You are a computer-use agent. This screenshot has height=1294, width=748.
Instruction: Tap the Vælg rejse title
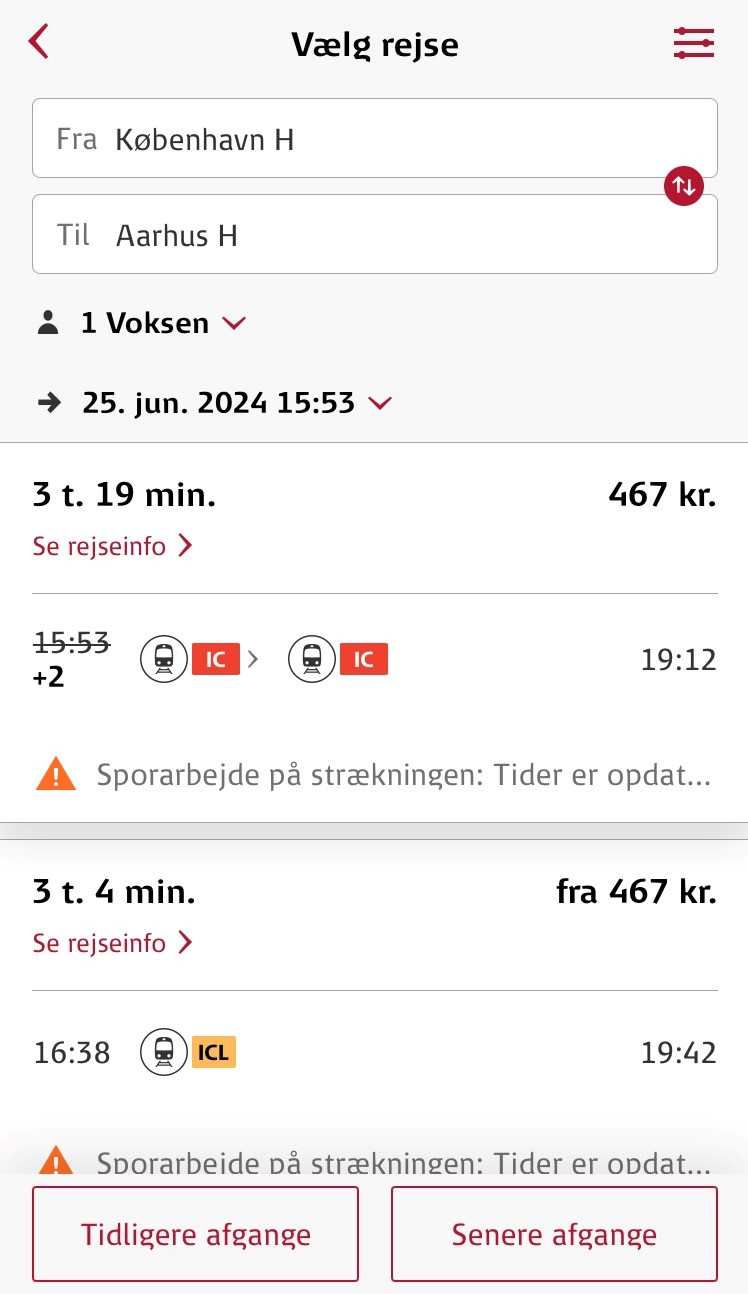click(374, 43)
